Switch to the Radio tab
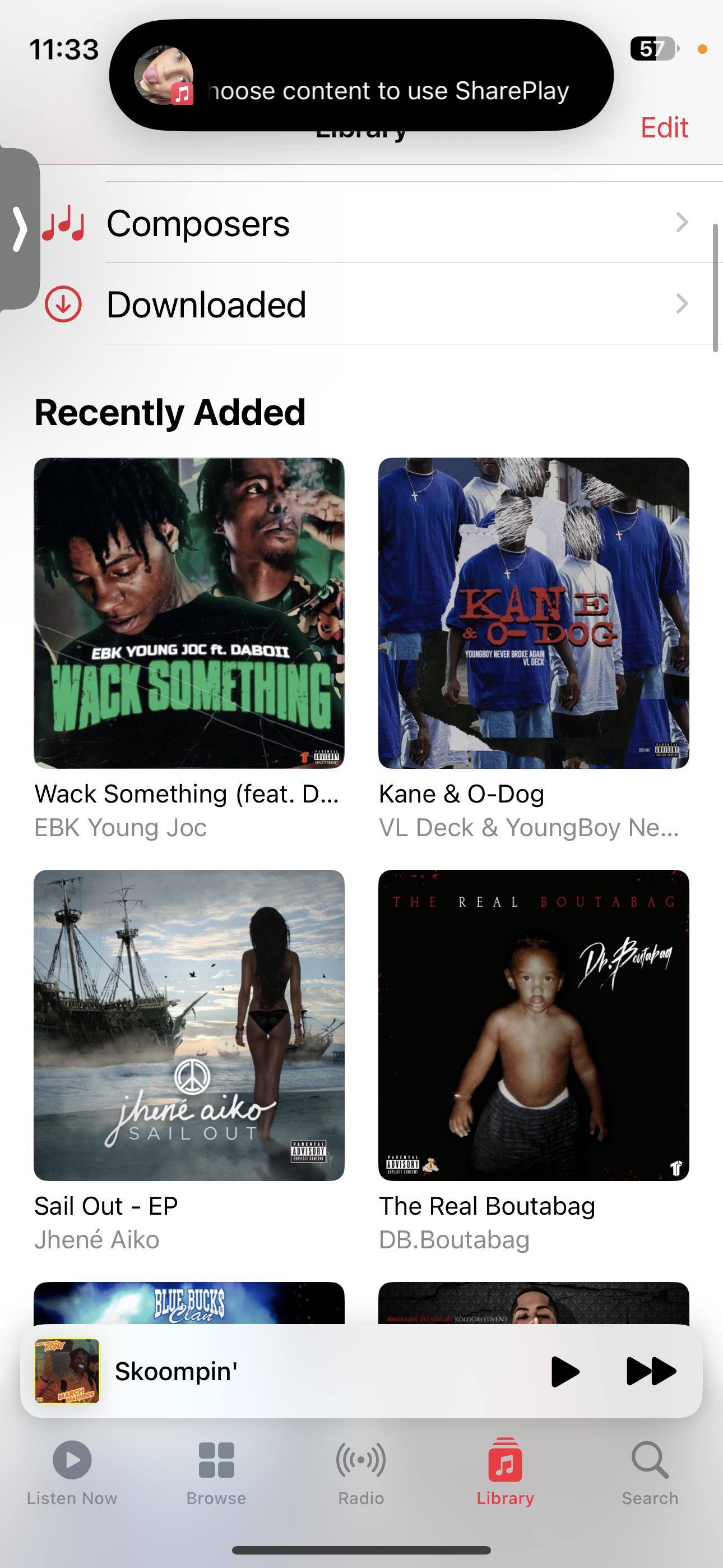 (361, 1471)
